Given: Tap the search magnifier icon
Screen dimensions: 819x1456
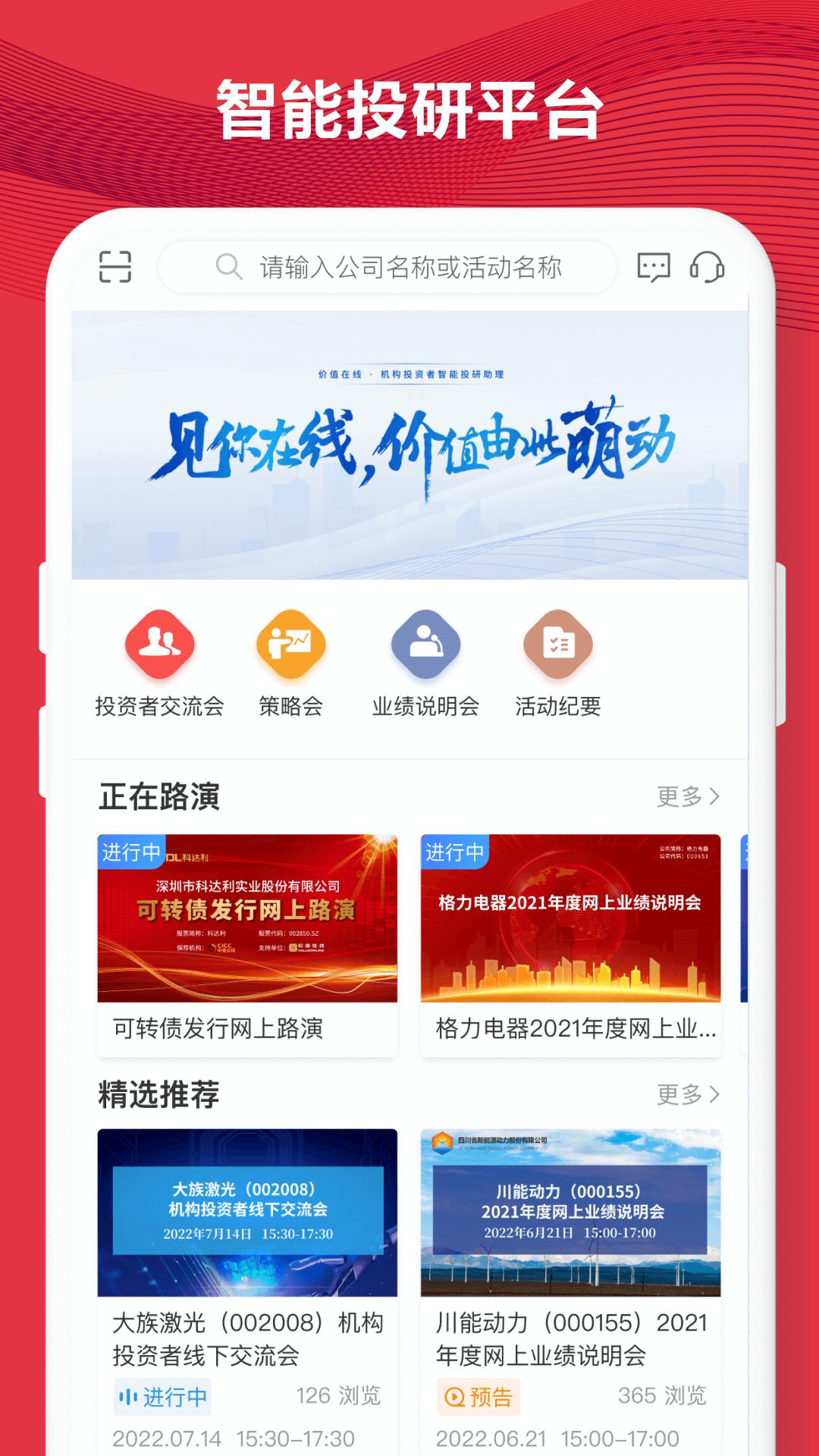Looking at the screenshot, I should coord(227,267).
